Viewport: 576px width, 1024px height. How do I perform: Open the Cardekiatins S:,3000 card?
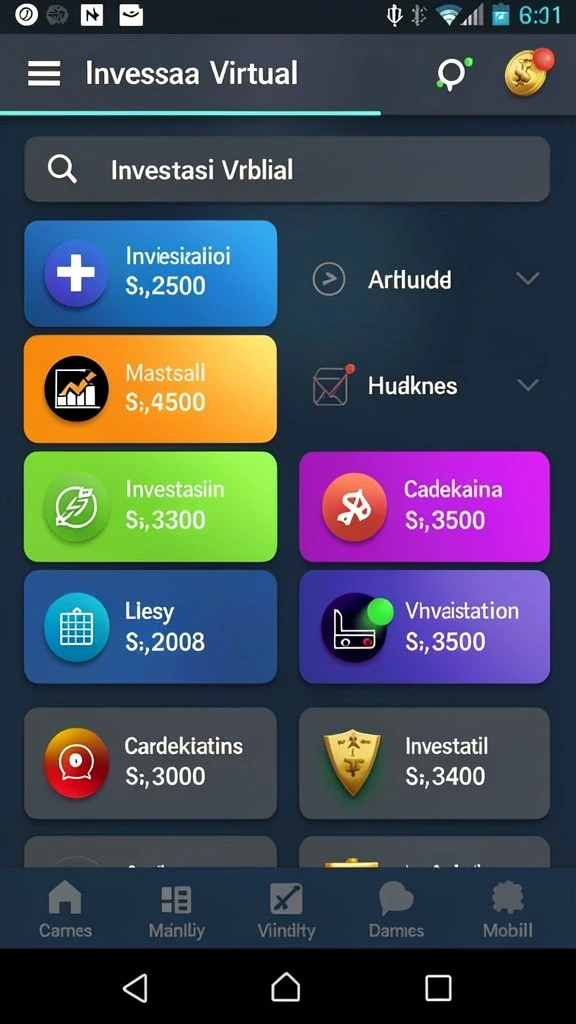[151, 763]
